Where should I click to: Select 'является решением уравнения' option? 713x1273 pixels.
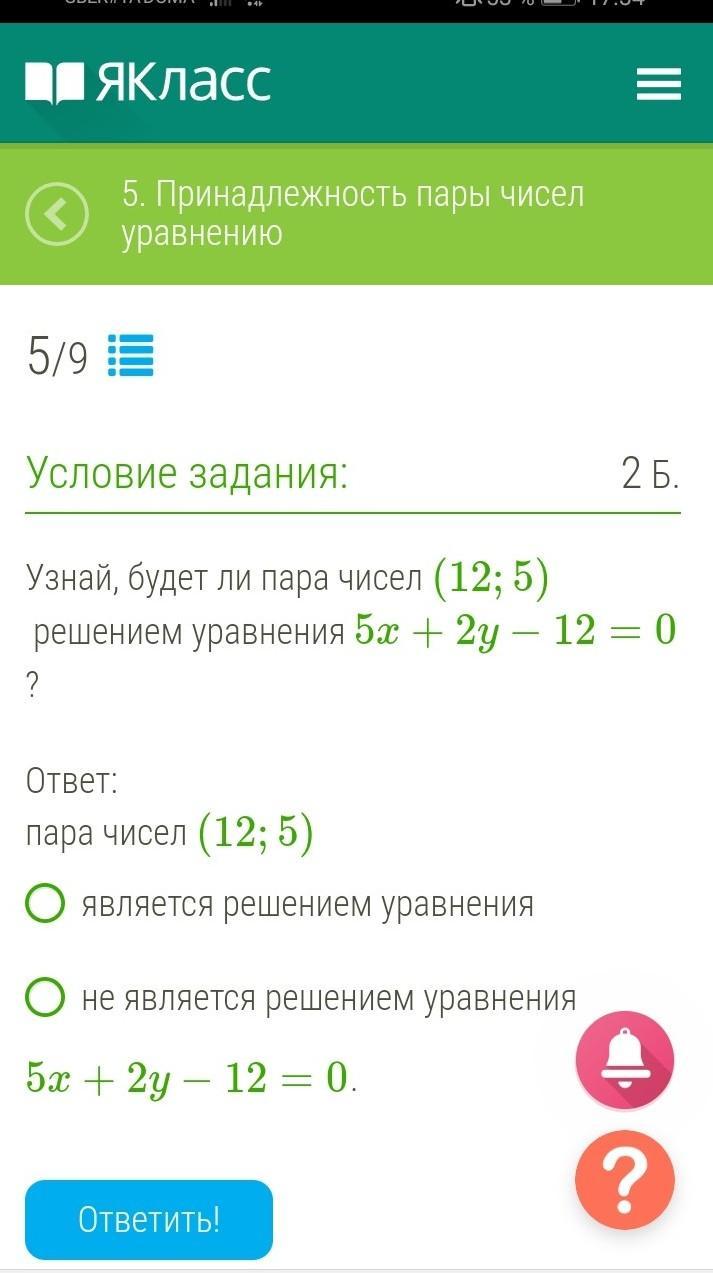click(46, 904)
